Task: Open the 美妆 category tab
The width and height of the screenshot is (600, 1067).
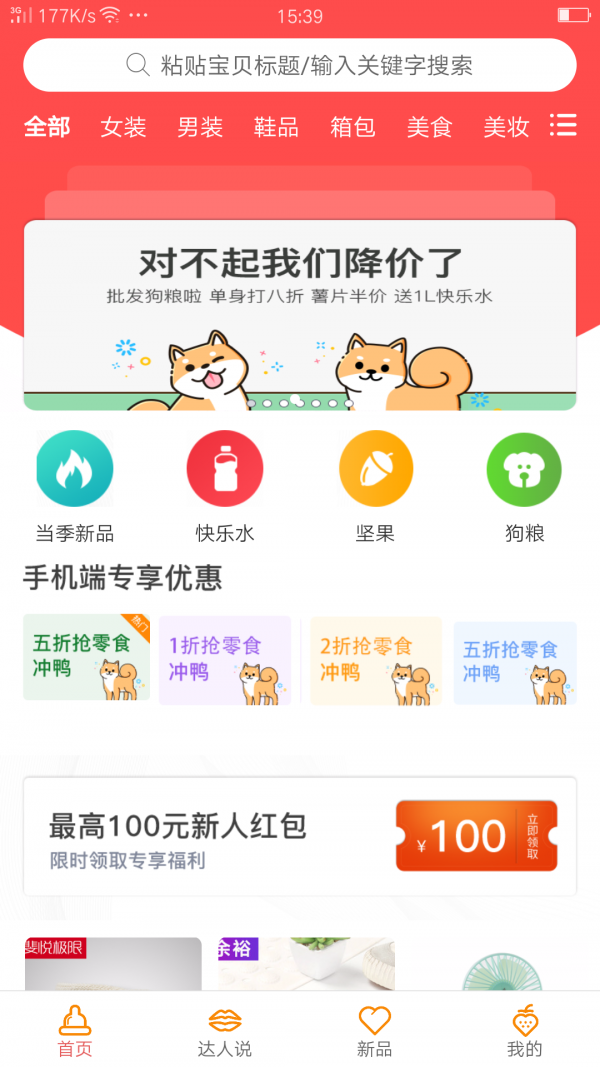Action: point(506,127)
